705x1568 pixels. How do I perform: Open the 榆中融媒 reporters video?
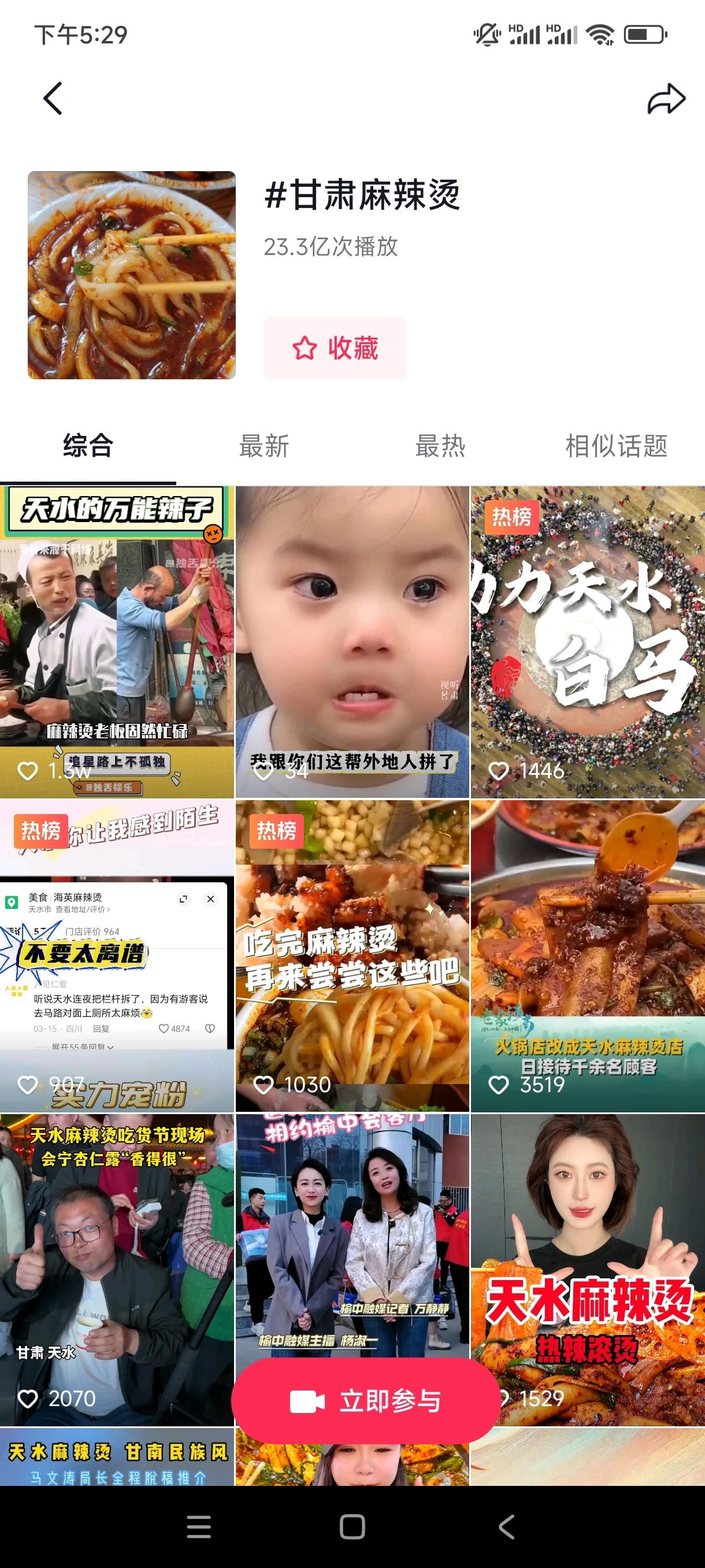click(352, 1236)
